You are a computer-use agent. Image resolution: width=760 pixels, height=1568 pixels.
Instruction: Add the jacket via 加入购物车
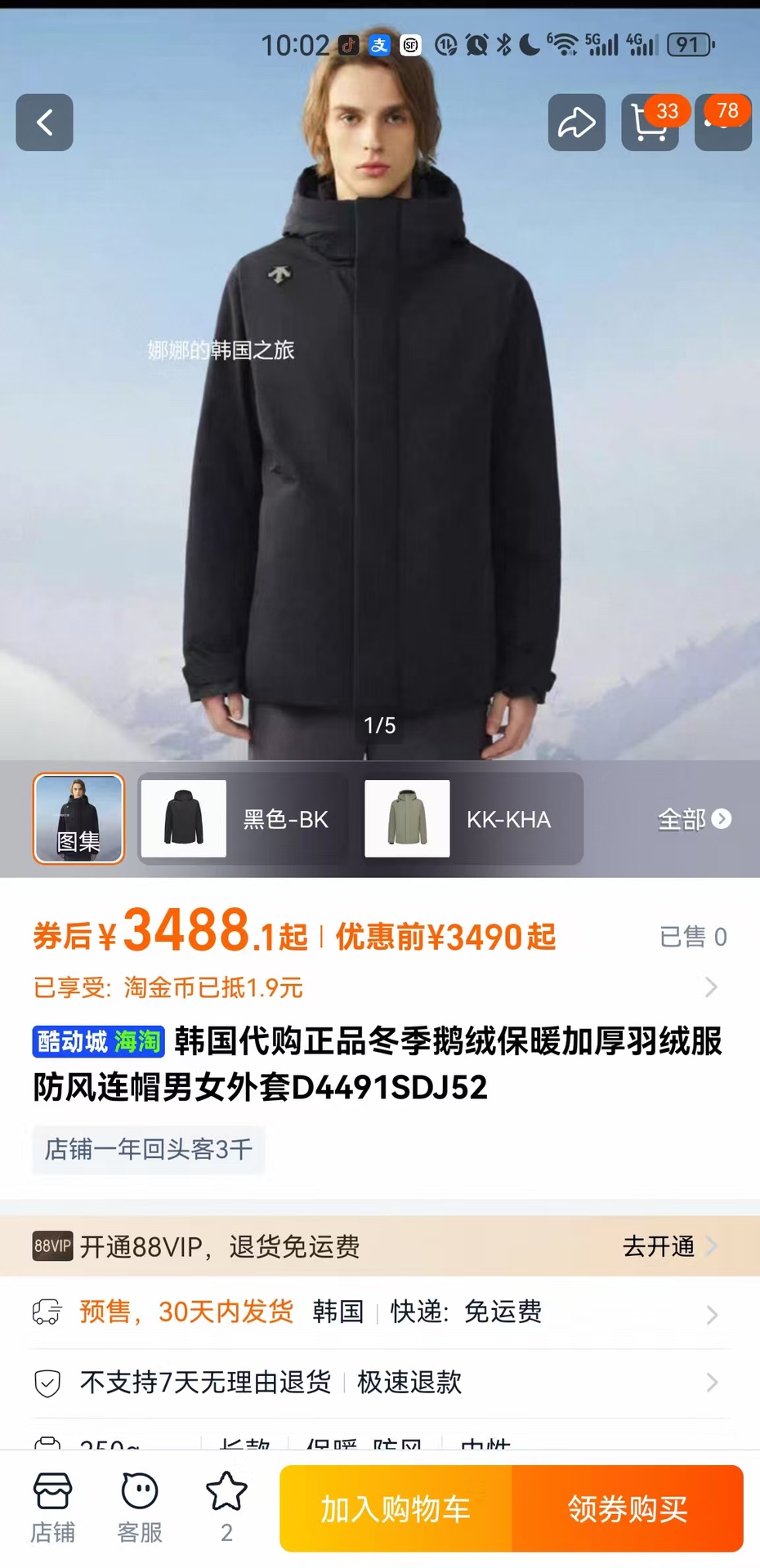(396, 1508)
